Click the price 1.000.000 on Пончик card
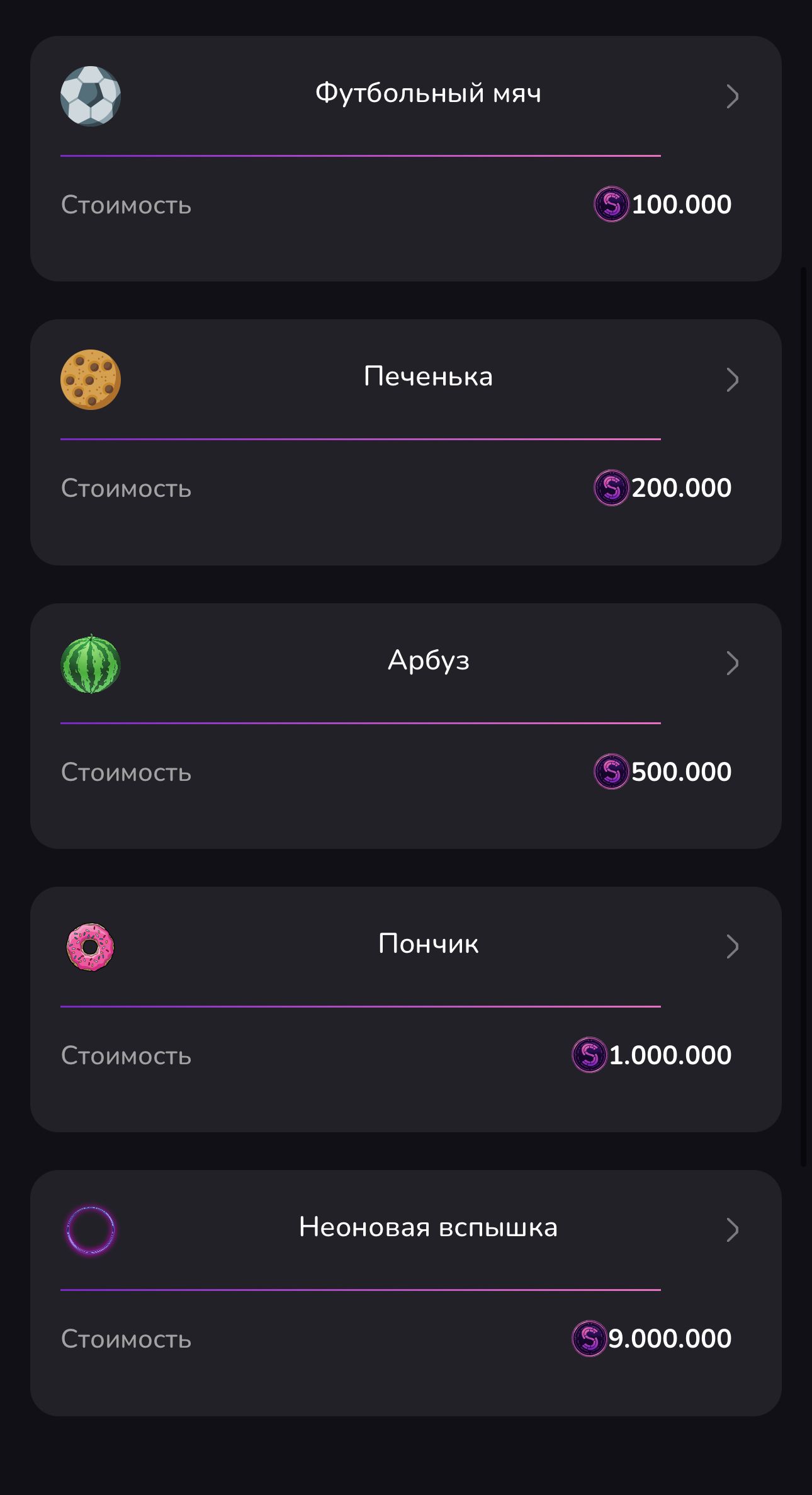The width and height of the screenshot is (812, 1495). click(x=670, y=1054)
